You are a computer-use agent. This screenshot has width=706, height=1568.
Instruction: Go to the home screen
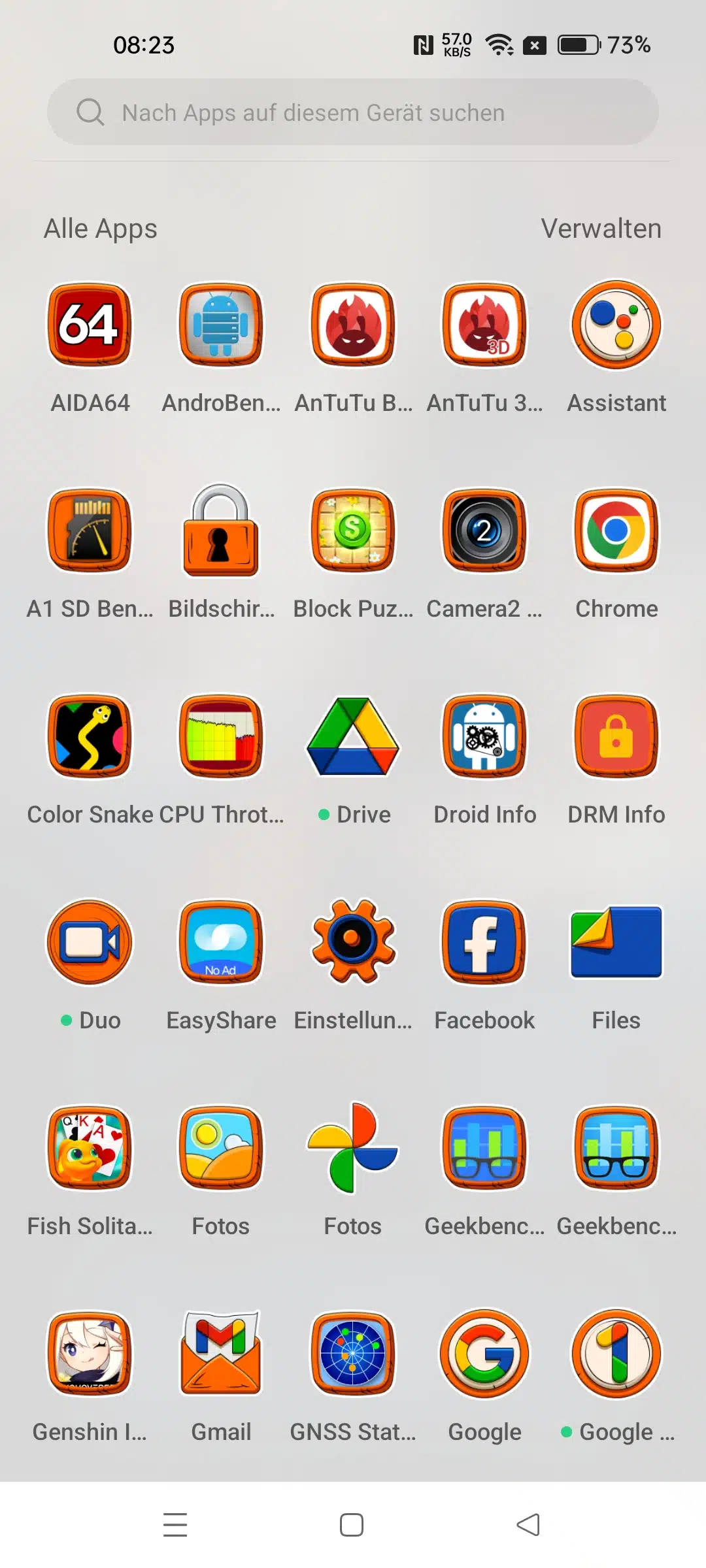click(x=352, y=1525)
